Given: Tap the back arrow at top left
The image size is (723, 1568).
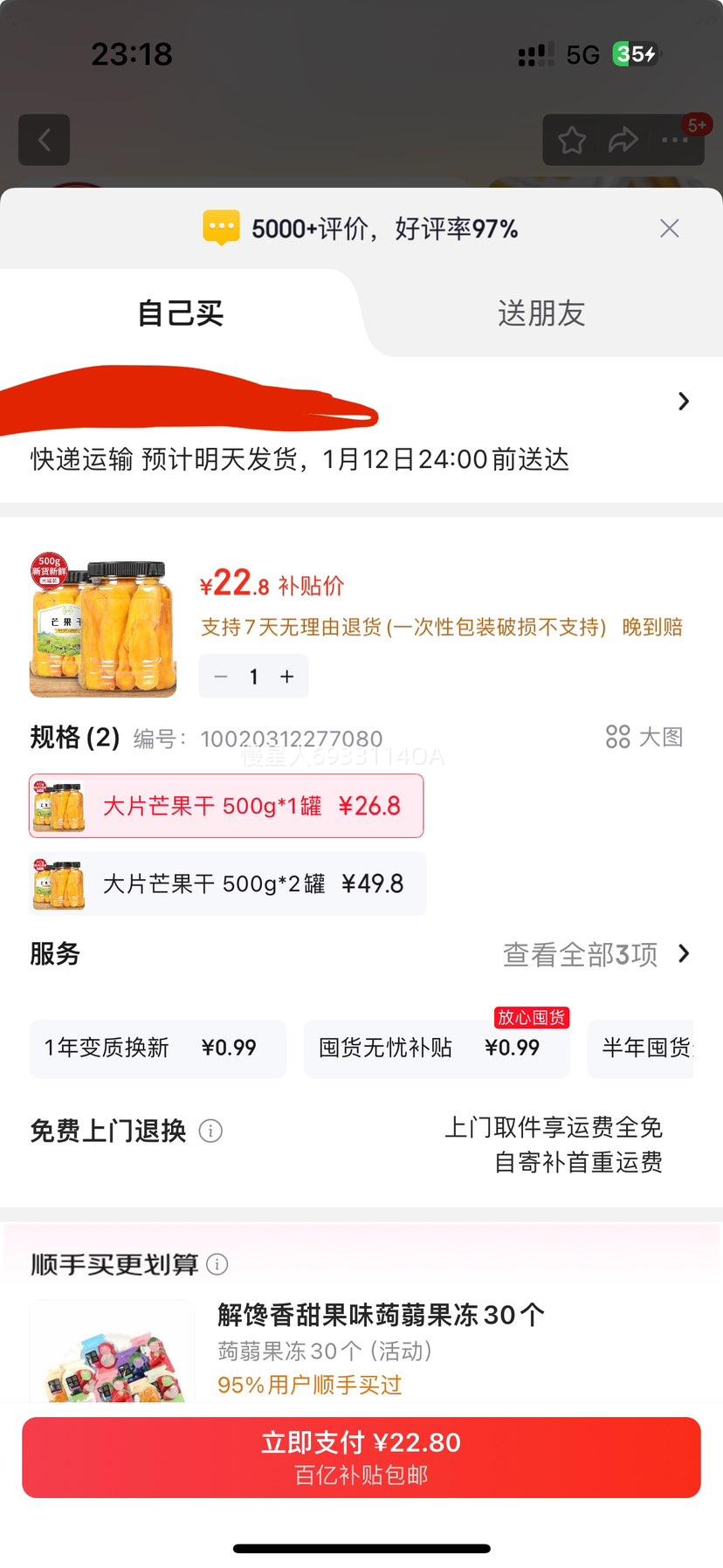Looking at the screenshot, I should (44, 140).
